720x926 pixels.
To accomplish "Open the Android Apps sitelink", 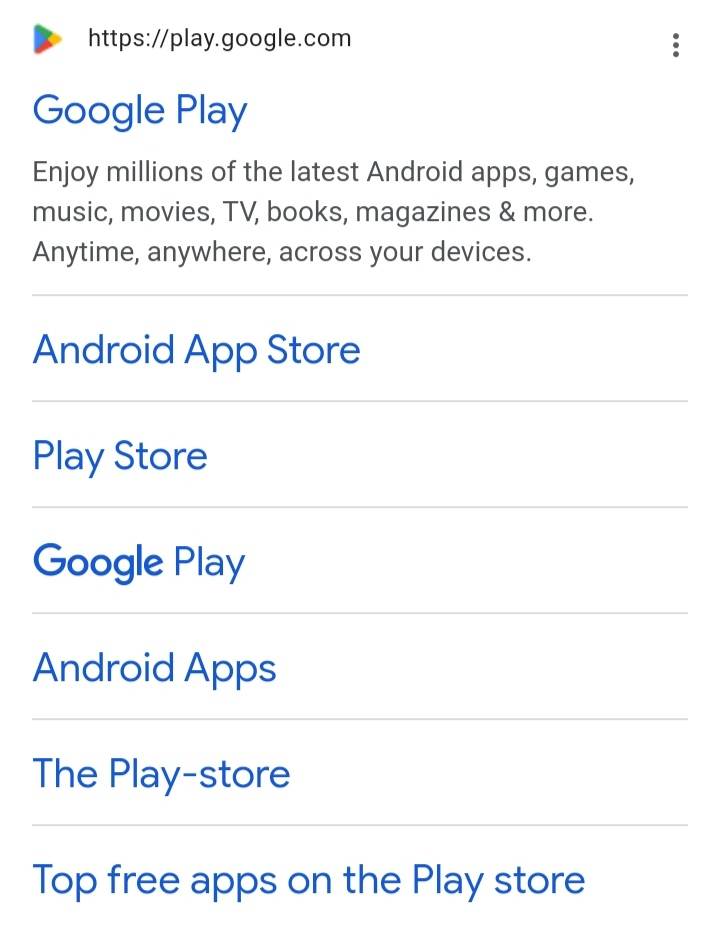I will [154, 668].
